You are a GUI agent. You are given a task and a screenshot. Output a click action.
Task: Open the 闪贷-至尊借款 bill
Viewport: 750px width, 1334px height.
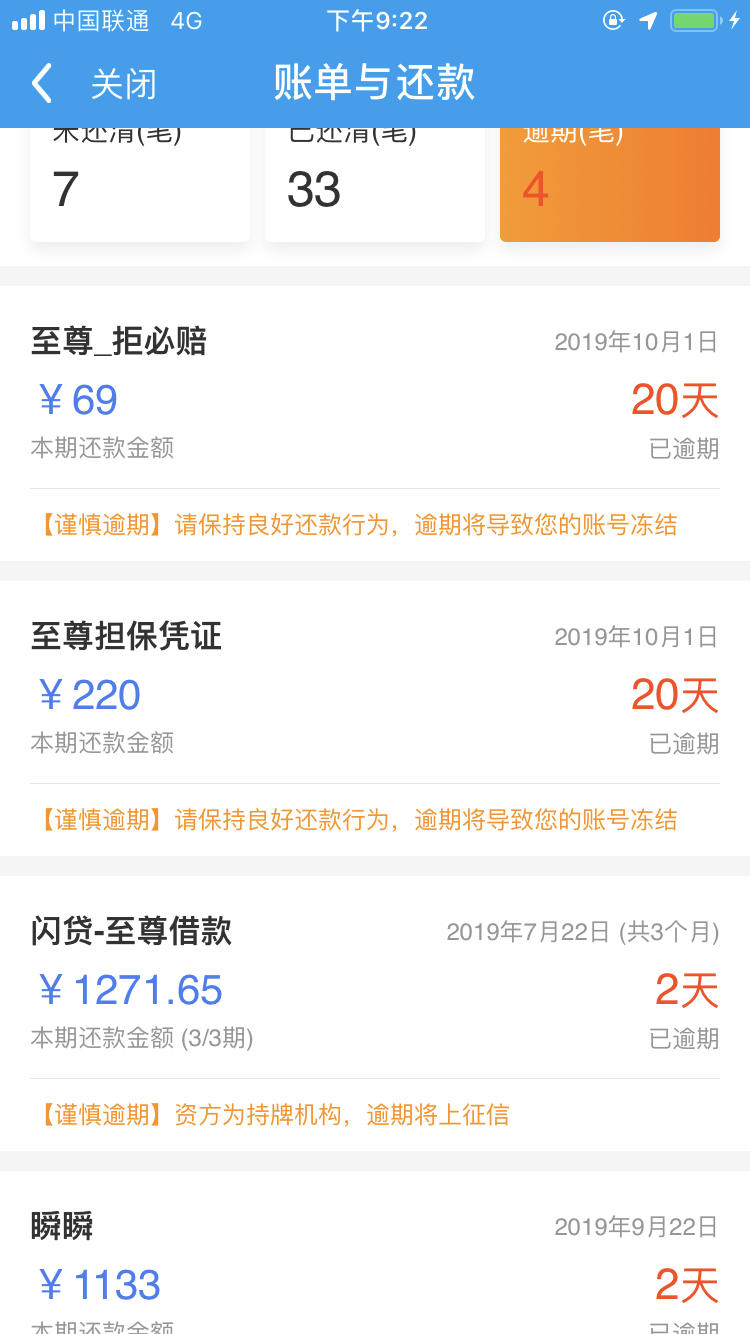click(x=375, y=1013)
